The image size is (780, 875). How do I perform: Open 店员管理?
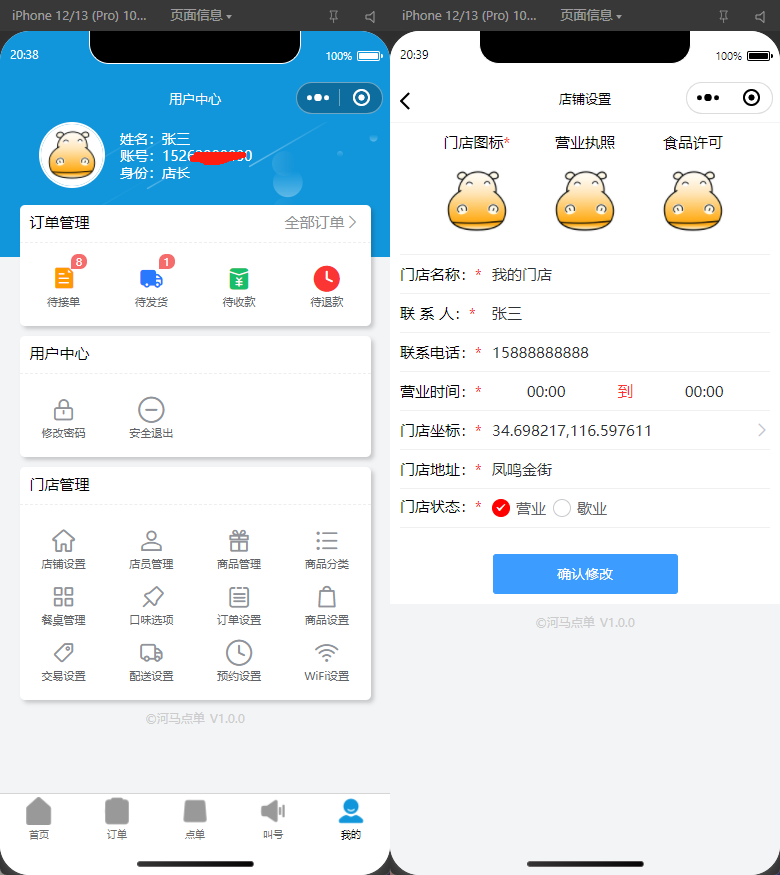(151, 549)
